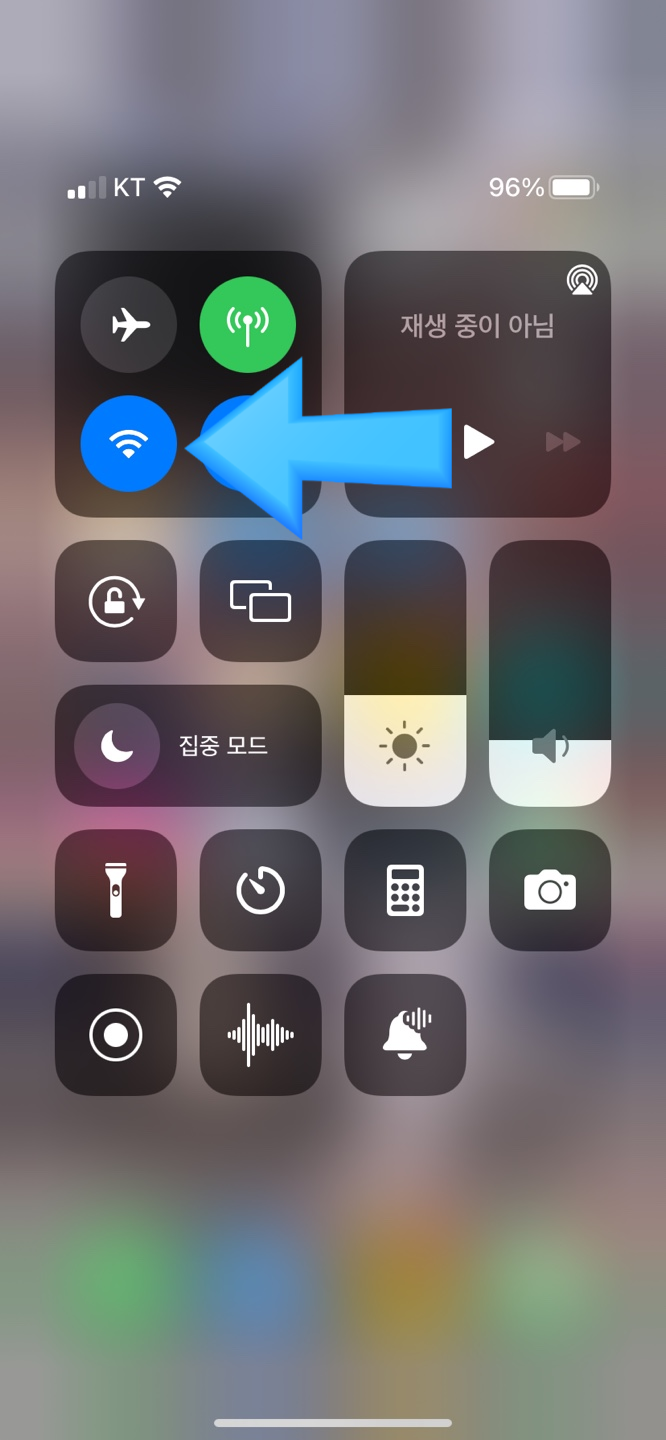Turn off cellular data
The image size is (666, 1440).
248,325
